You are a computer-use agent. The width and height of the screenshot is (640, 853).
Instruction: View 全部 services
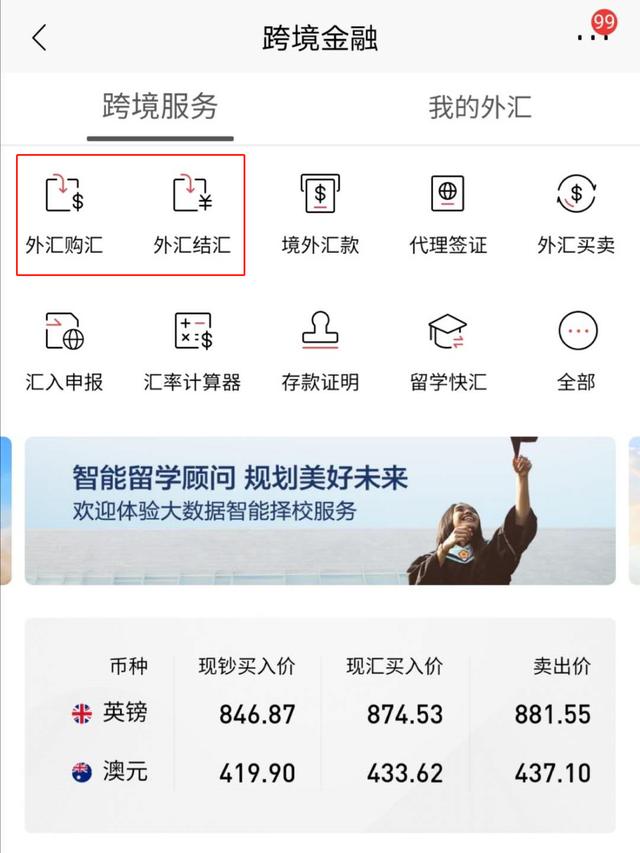(577, 352)
